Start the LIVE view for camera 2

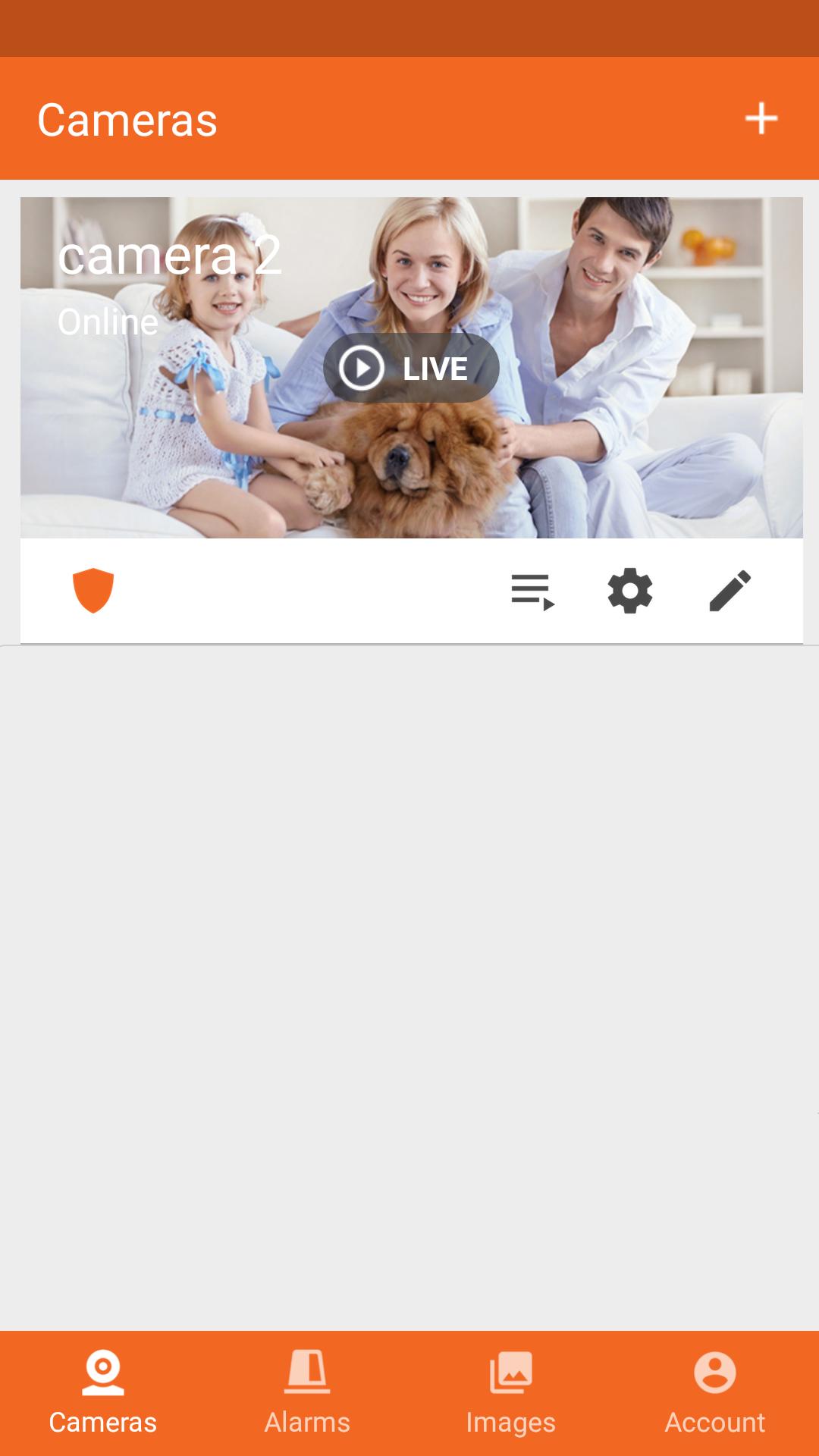[x=411, y=368]
